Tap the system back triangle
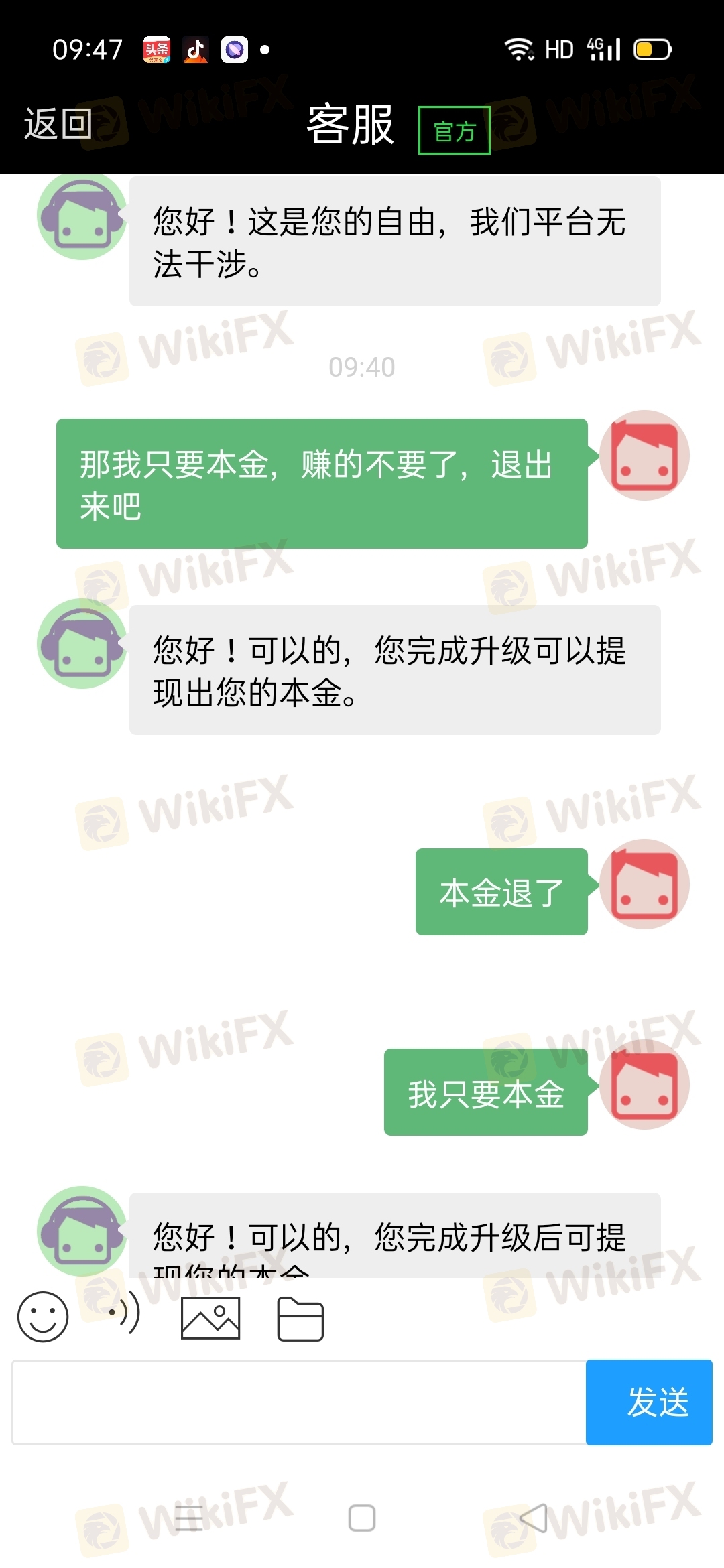 point(534,1518)
